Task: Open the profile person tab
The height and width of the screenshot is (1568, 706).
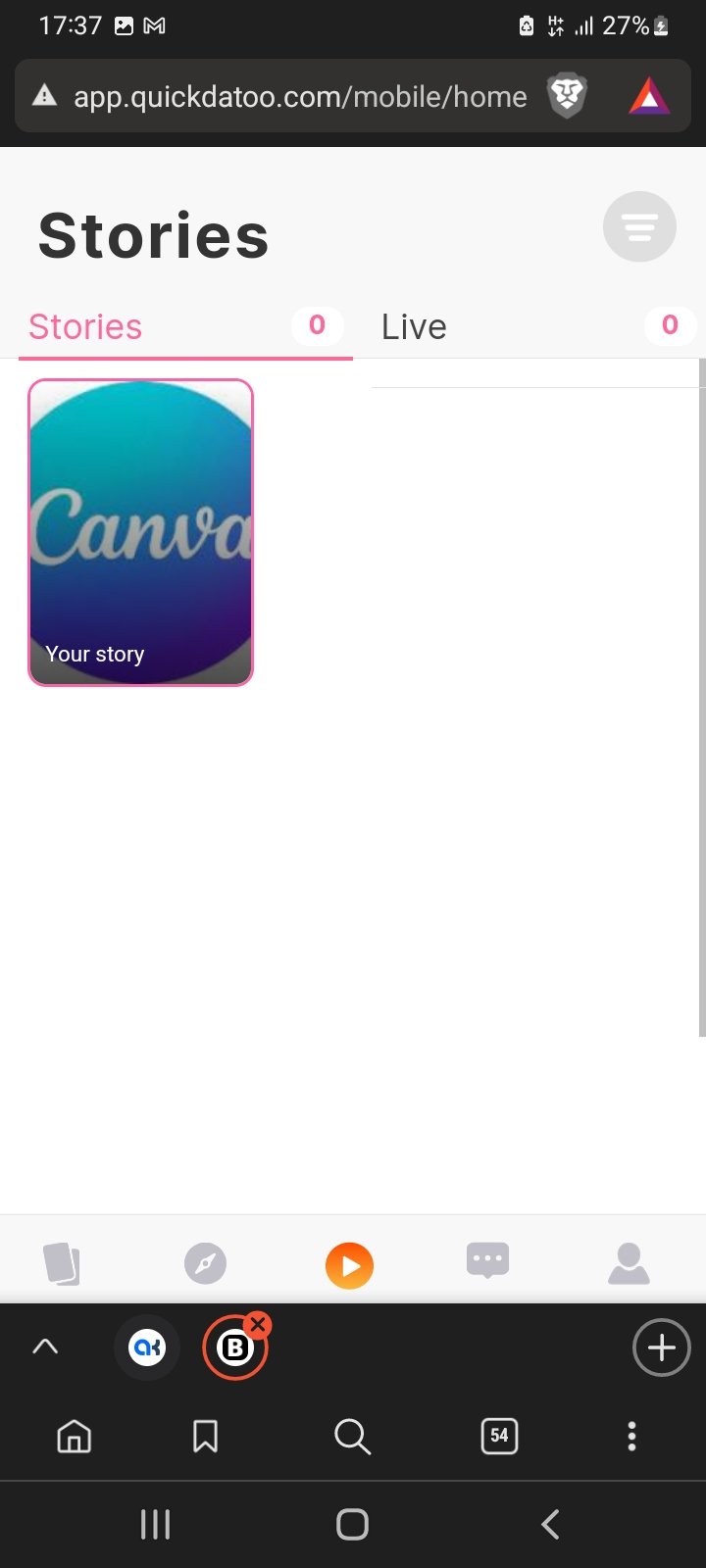Action: coord(629,1264)
